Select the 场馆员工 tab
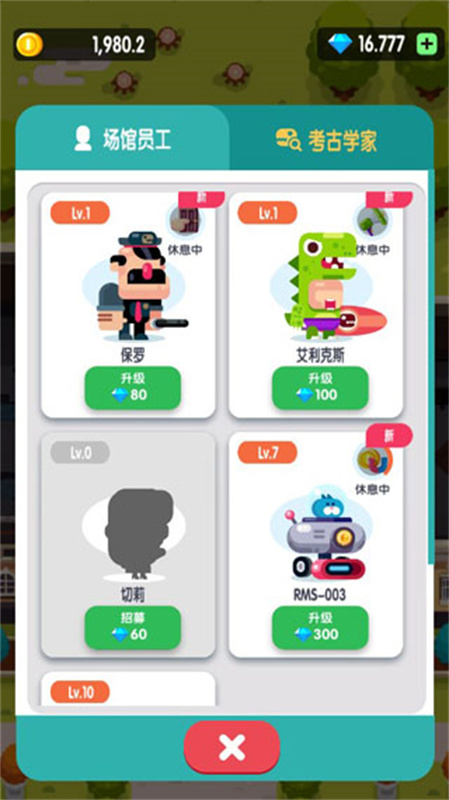Screen dimensions: 449x800 pos(122,139)
